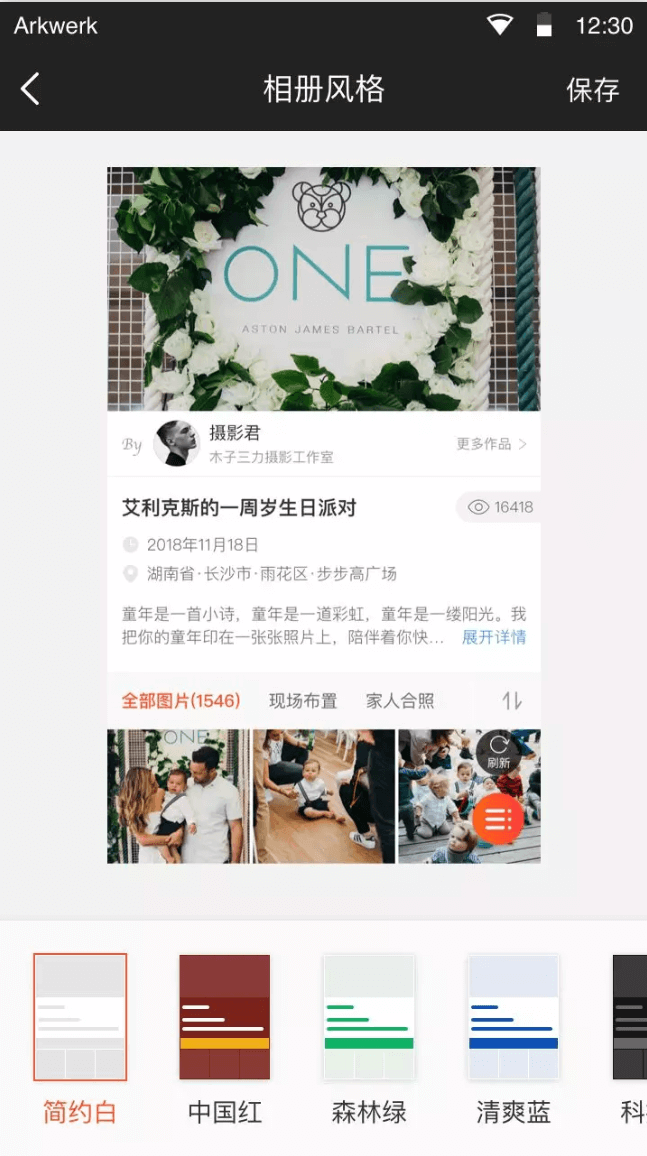Viewport: 647px width, 1156px height.
Task: Select the 简约白 style
Action: pos(80,1017)
